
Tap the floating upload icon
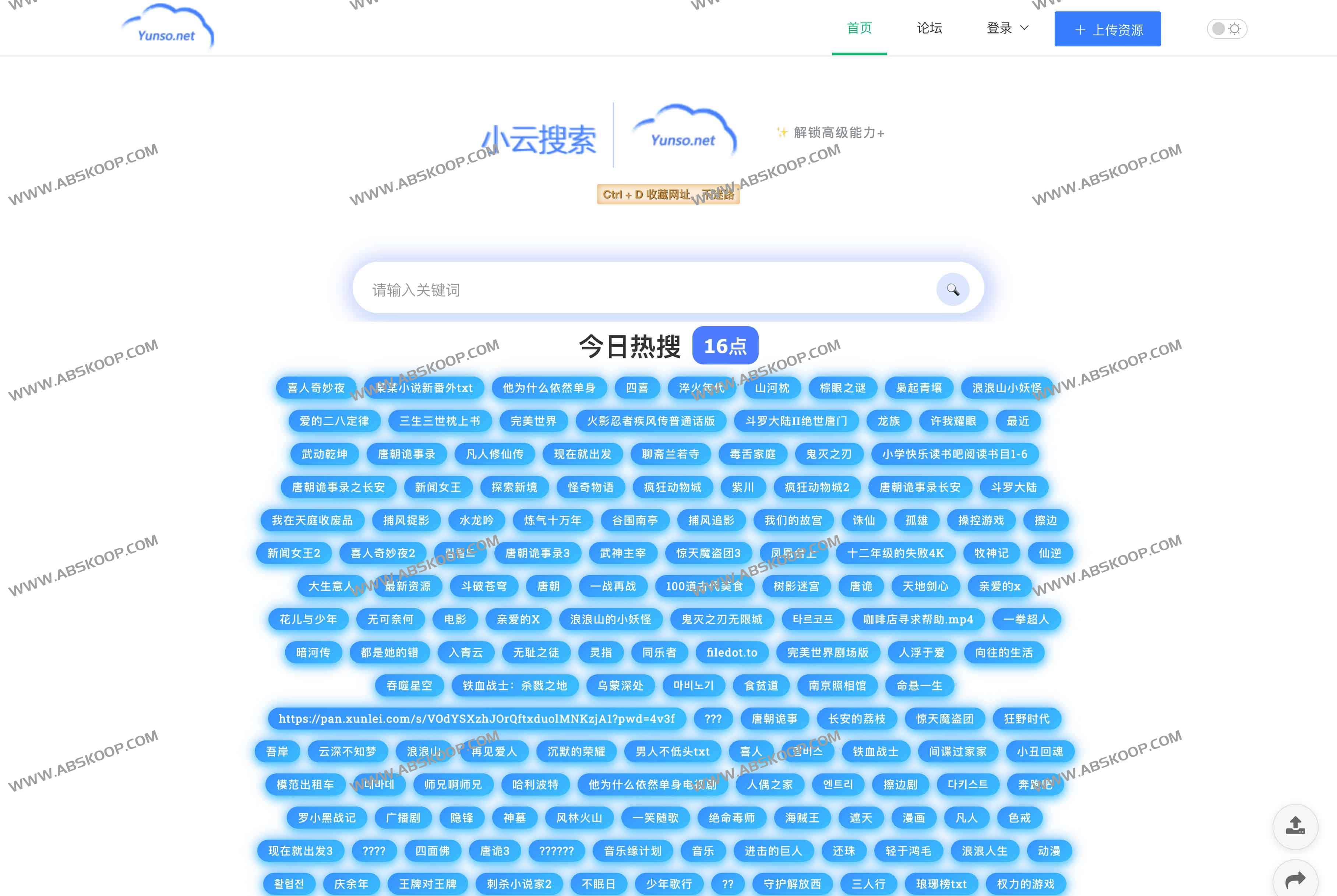[x=1295, y=826]
